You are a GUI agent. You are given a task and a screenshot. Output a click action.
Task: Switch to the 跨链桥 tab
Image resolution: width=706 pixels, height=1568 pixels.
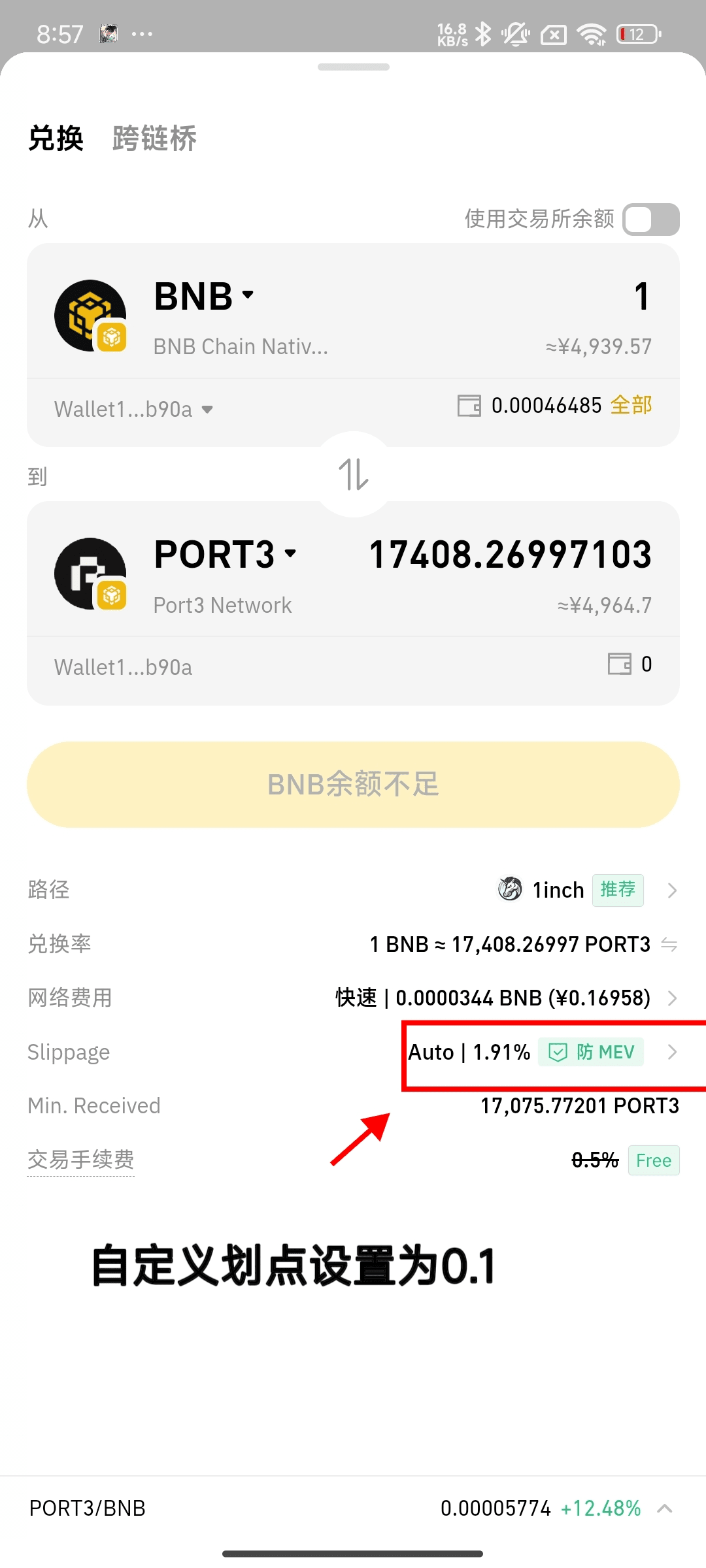pyautogui.click(x=154, y=139)
